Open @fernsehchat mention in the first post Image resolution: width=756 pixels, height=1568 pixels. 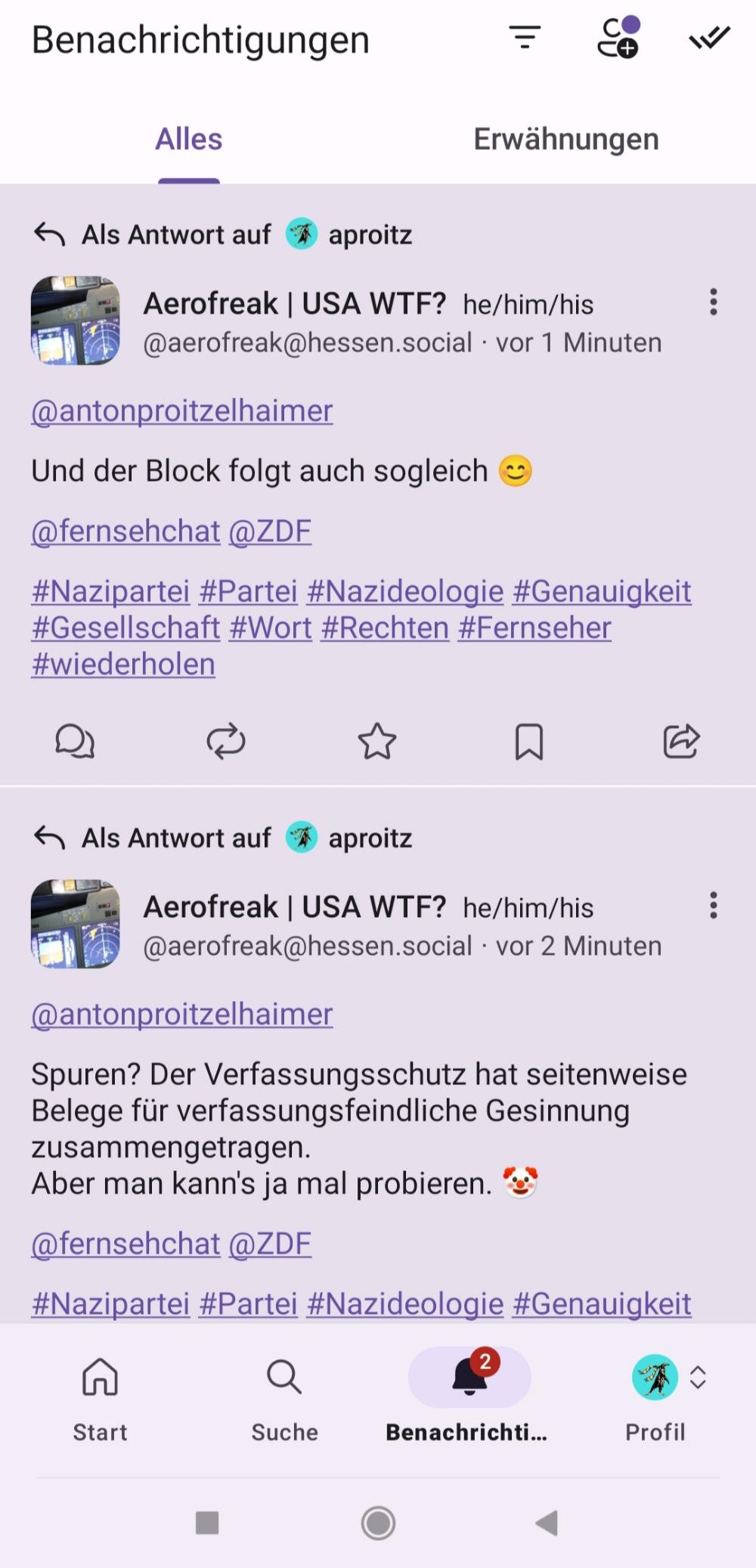[x=125, y=531]
